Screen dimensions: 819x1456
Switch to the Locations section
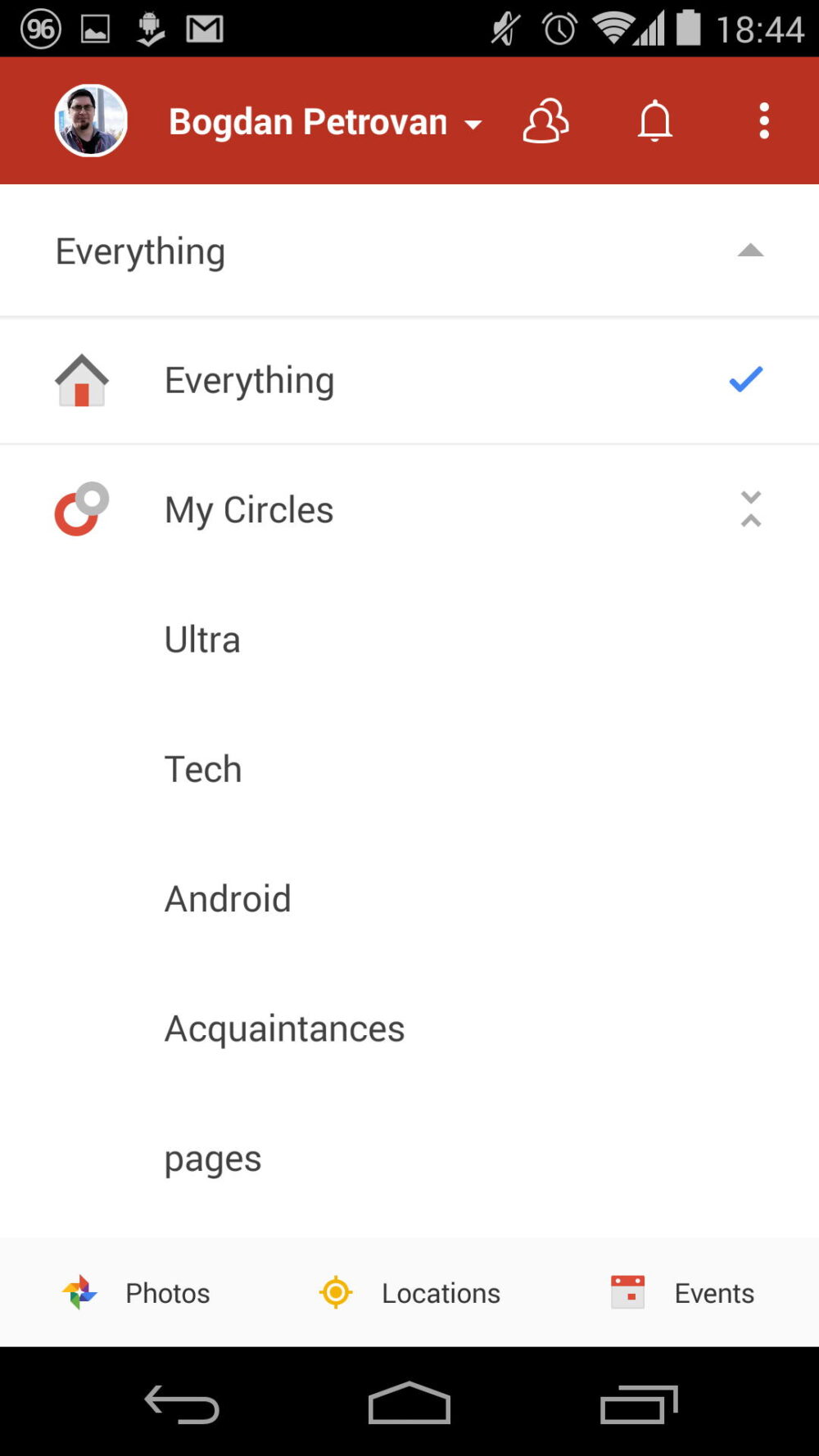(440, 1292)
